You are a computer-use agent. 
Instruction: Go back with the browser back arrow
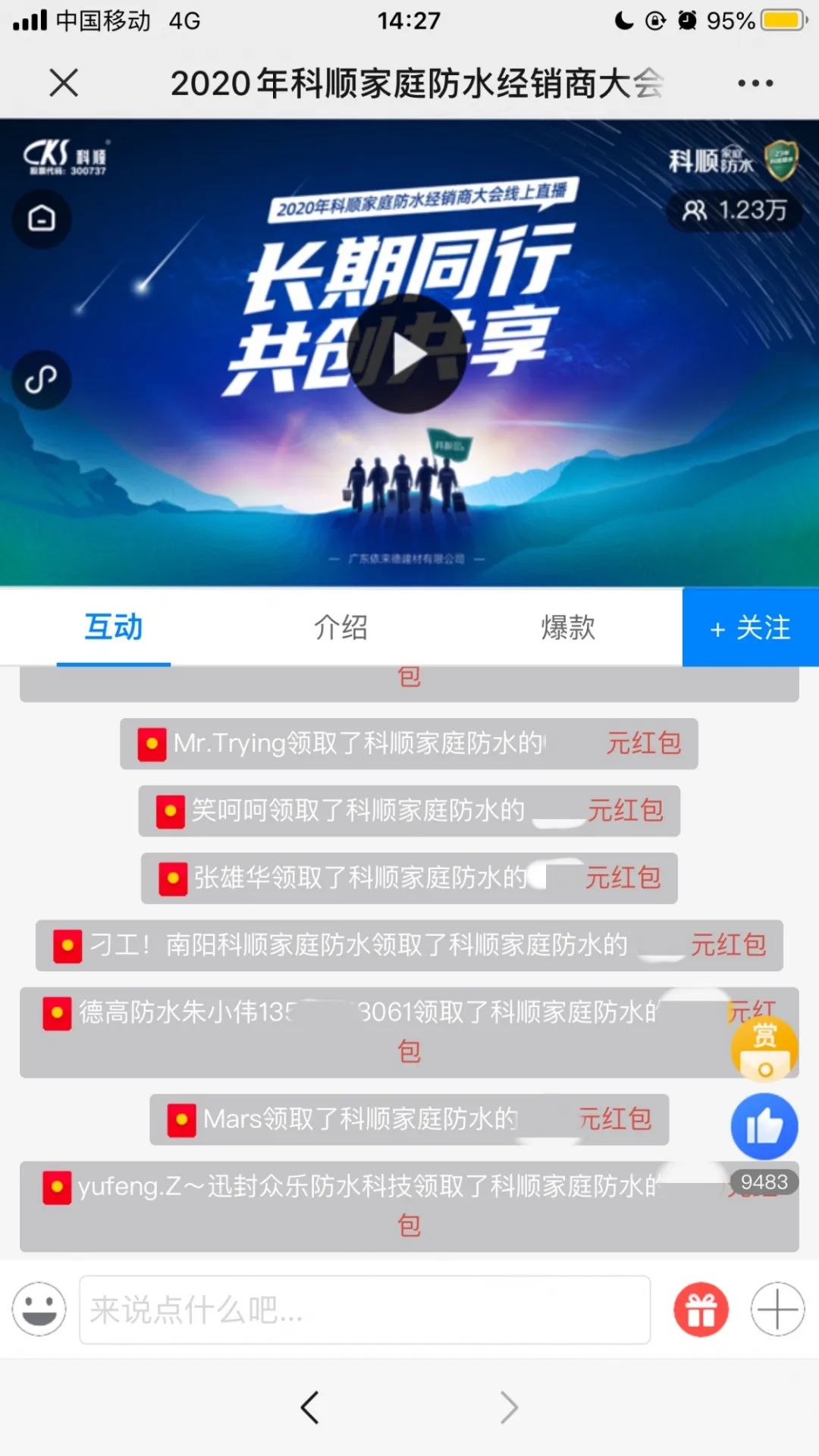309,1407
